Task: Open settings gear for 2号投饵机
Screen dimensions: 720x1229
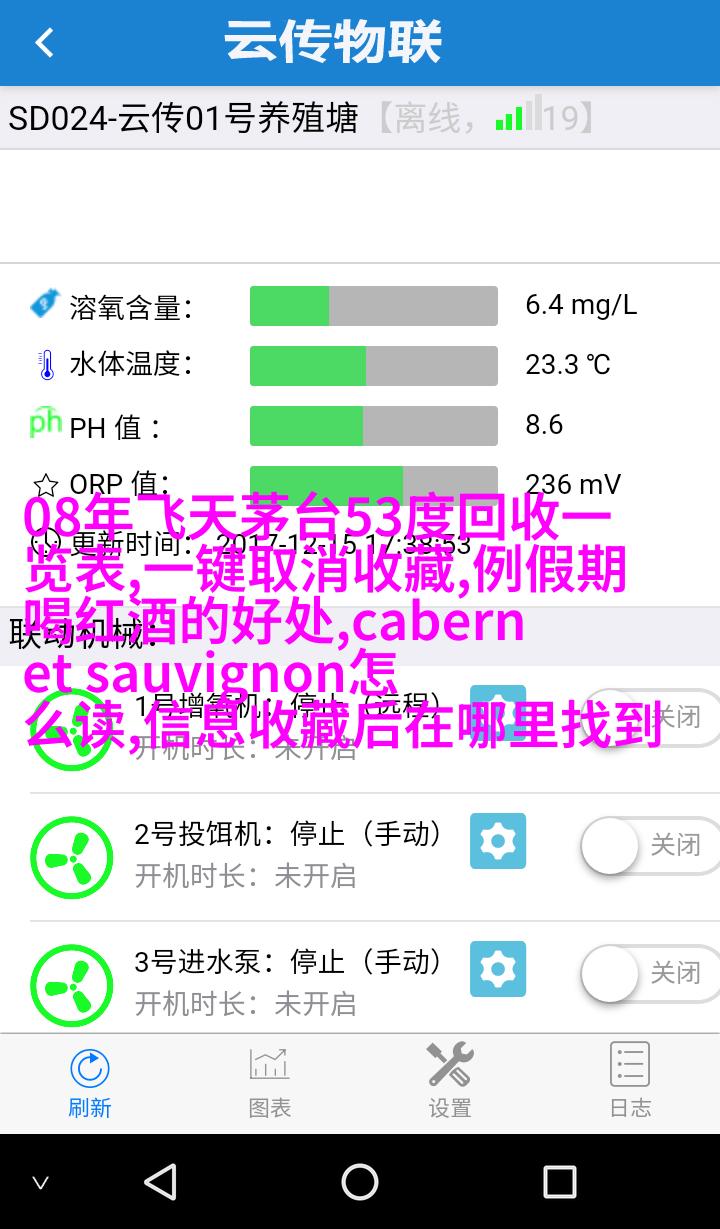Action: click(x=497, y=842)
